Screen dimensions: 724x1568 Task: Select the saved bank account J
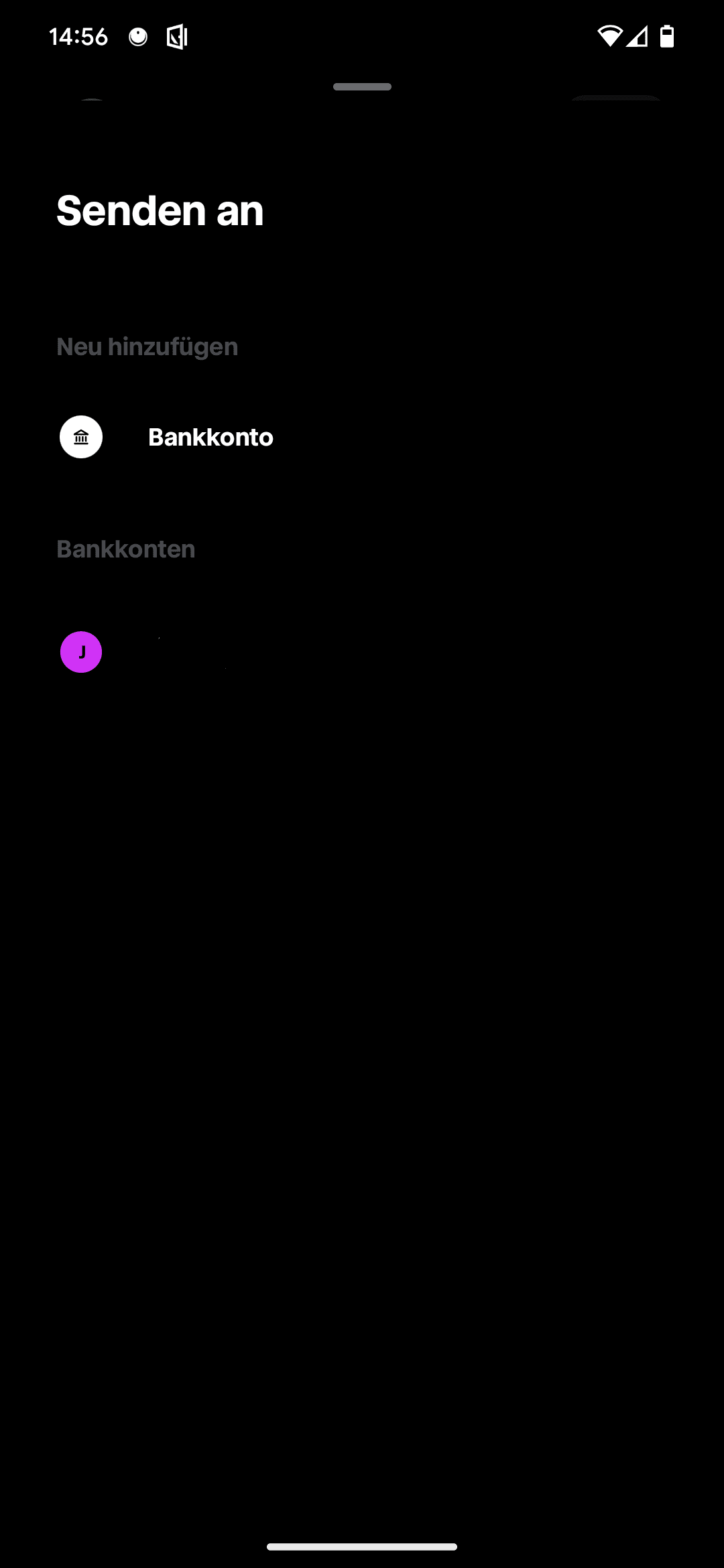point(82,652)
